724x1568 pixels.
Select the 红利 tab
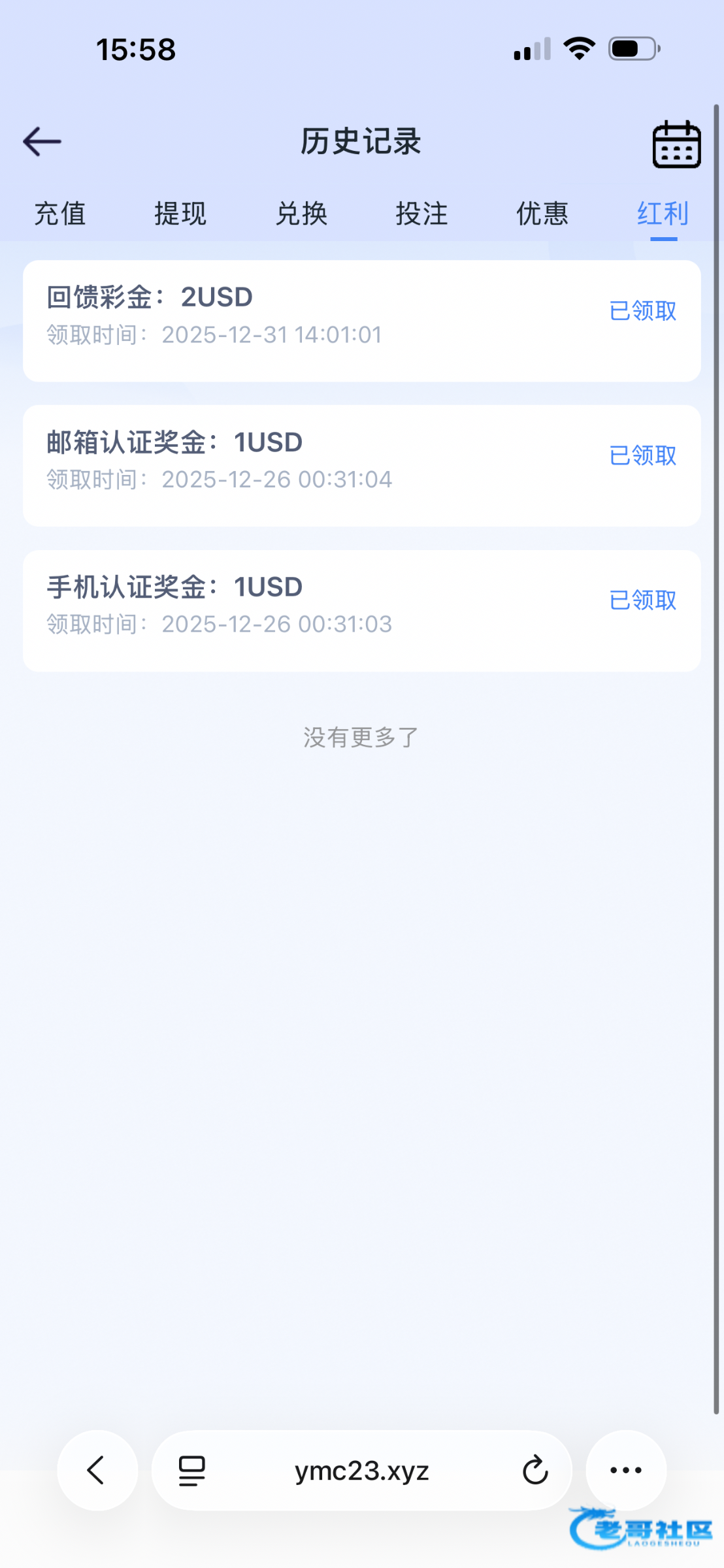[x=663, y=214]
